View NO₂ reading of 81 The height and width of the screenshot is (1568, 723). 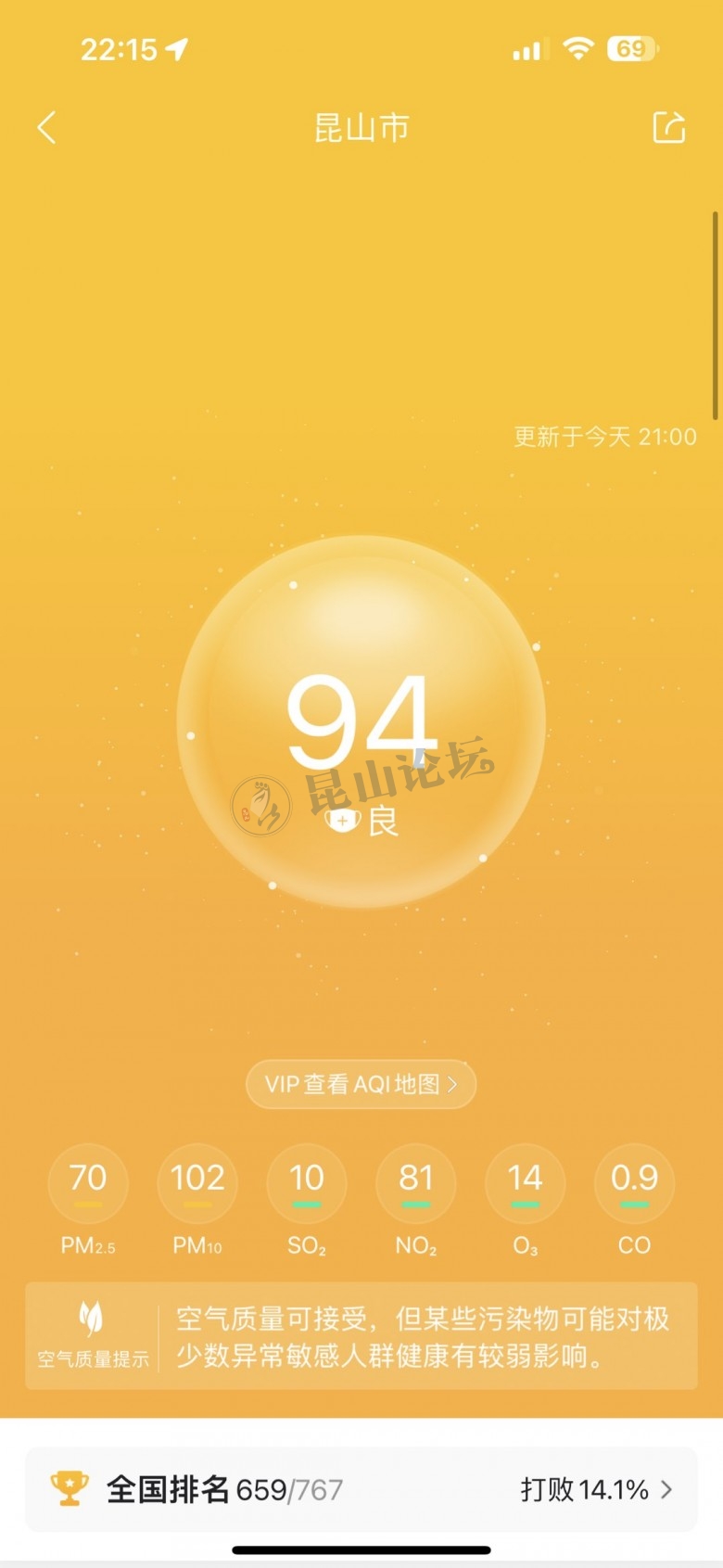415,1184
